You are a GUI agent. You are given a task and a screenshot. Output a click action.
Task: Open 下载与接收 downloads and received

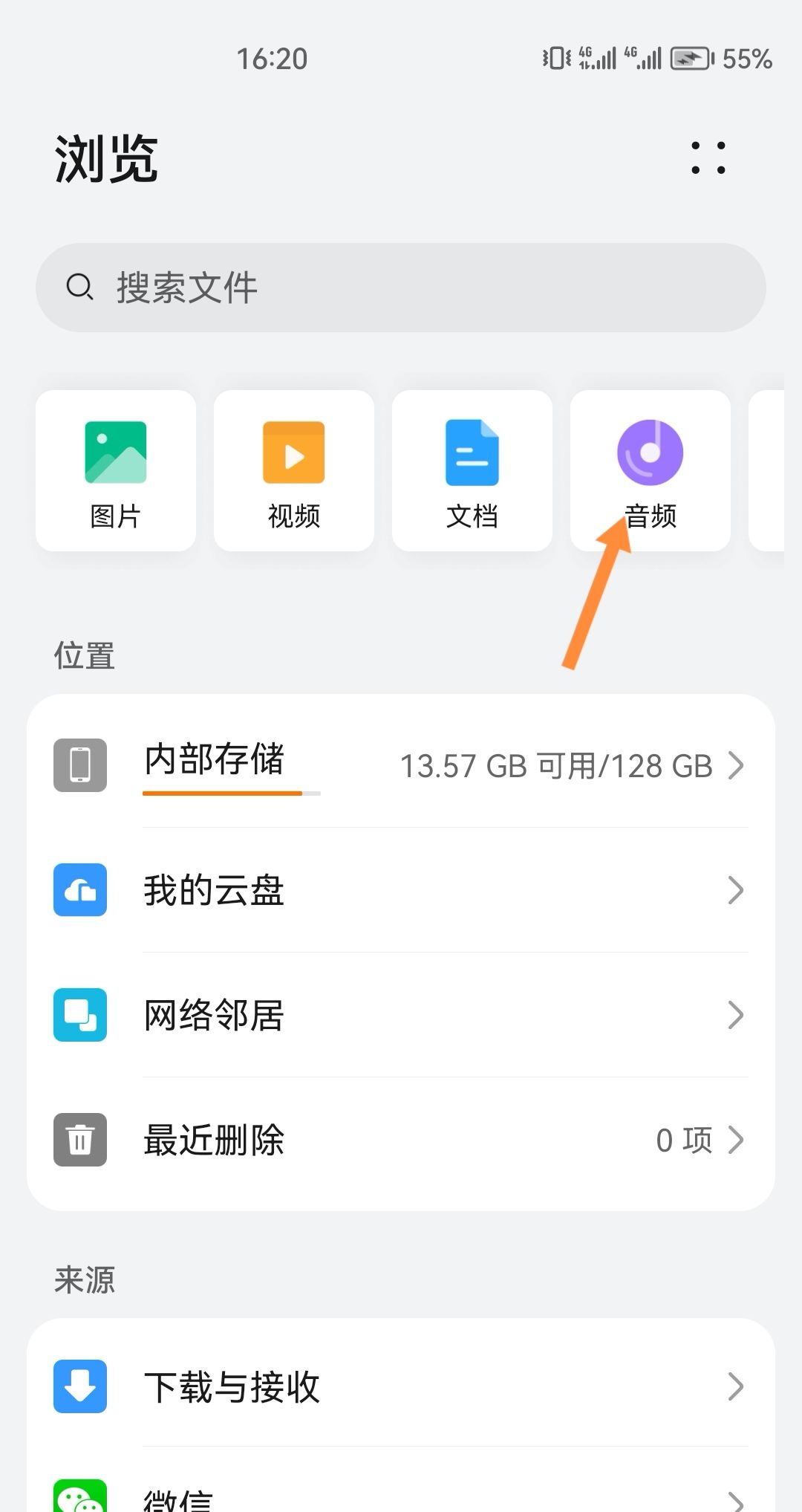(401, 1386)
